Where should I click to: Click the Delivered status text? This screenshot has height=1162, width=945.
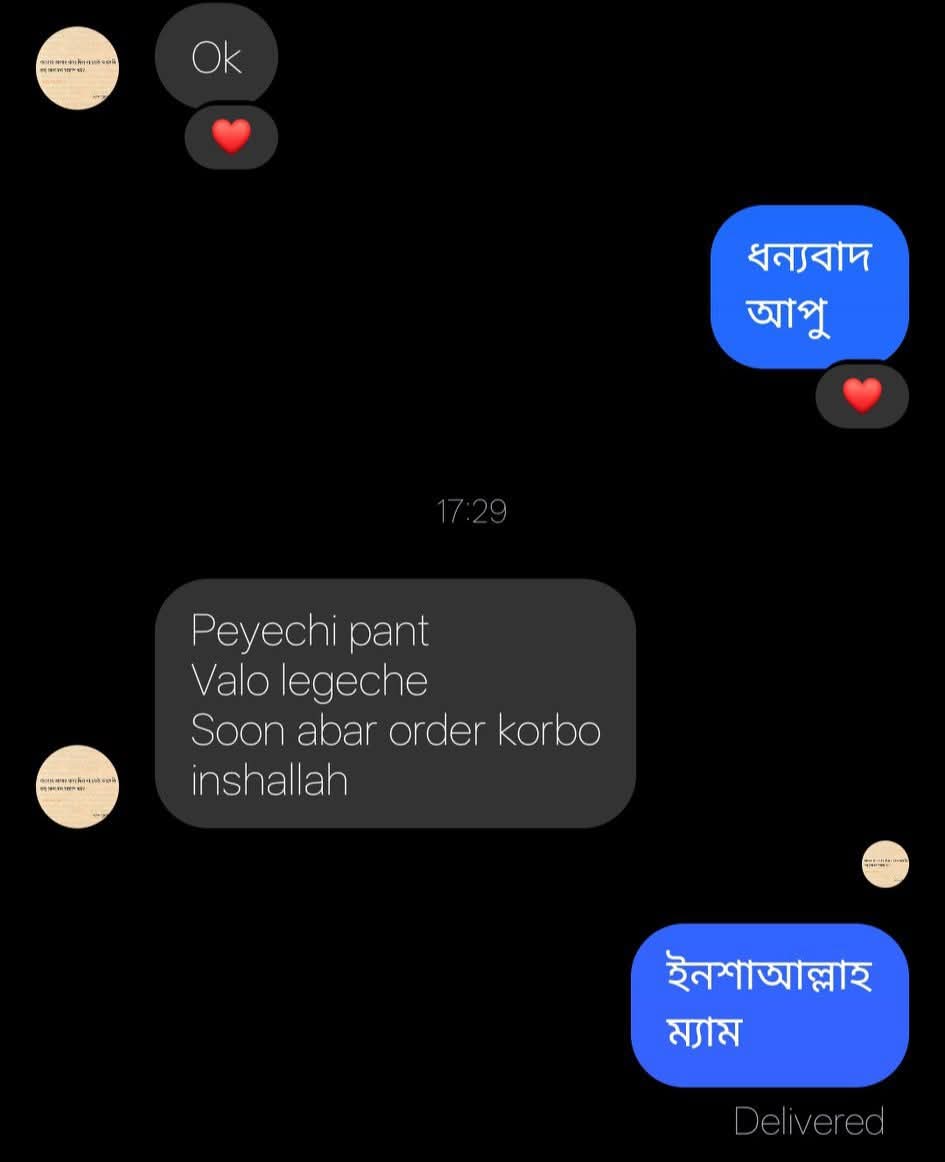(x=808, y=1120)
